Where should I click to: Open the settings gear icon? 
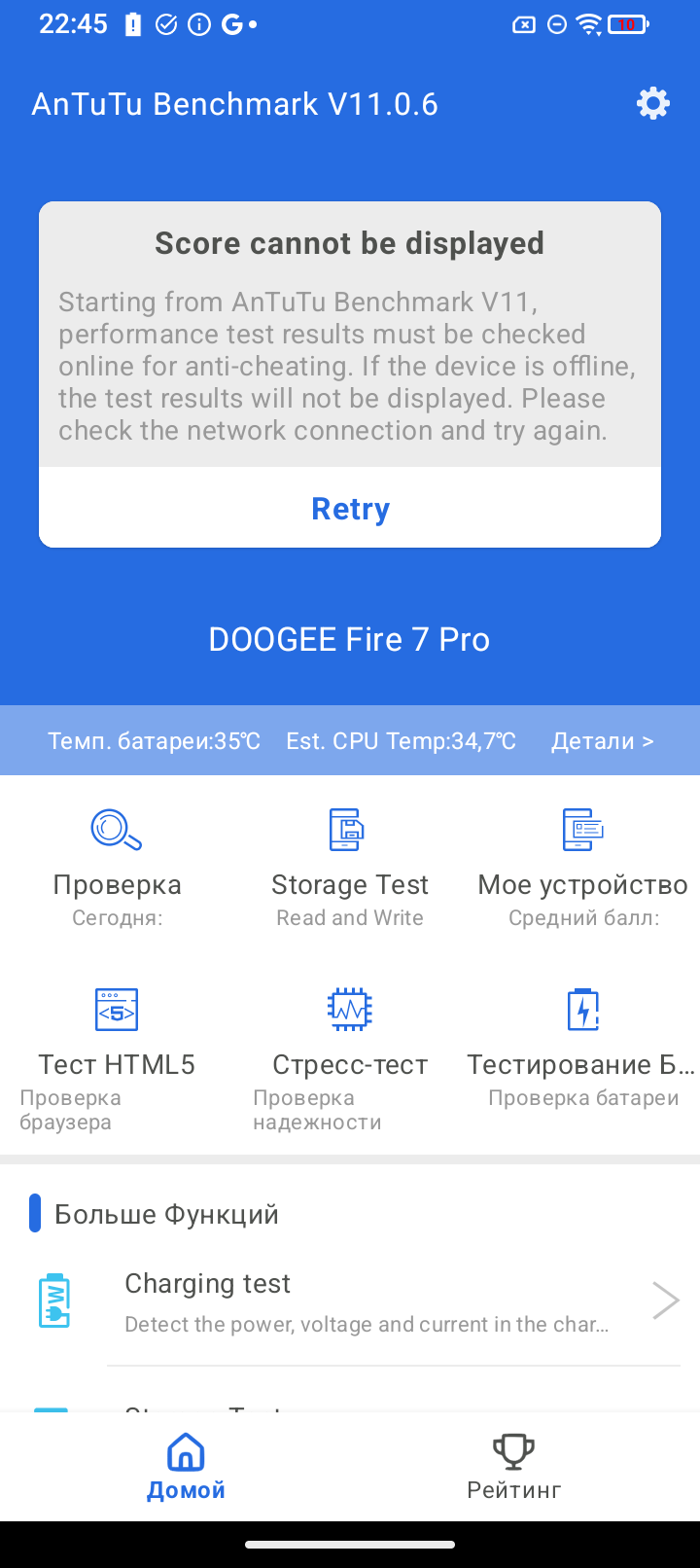(x=652, y=103)
